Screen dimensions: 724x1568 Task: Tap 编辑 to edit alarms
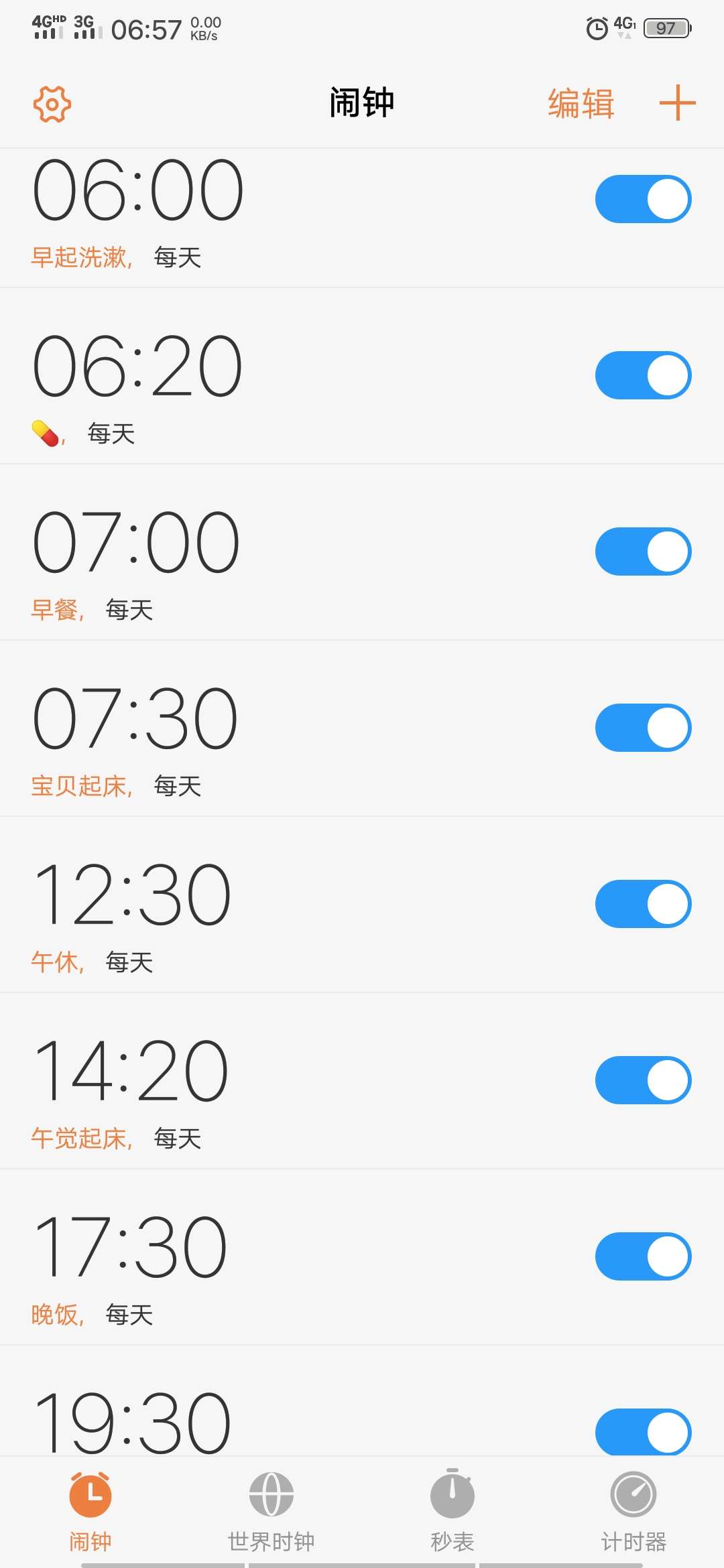click(581, 103)
